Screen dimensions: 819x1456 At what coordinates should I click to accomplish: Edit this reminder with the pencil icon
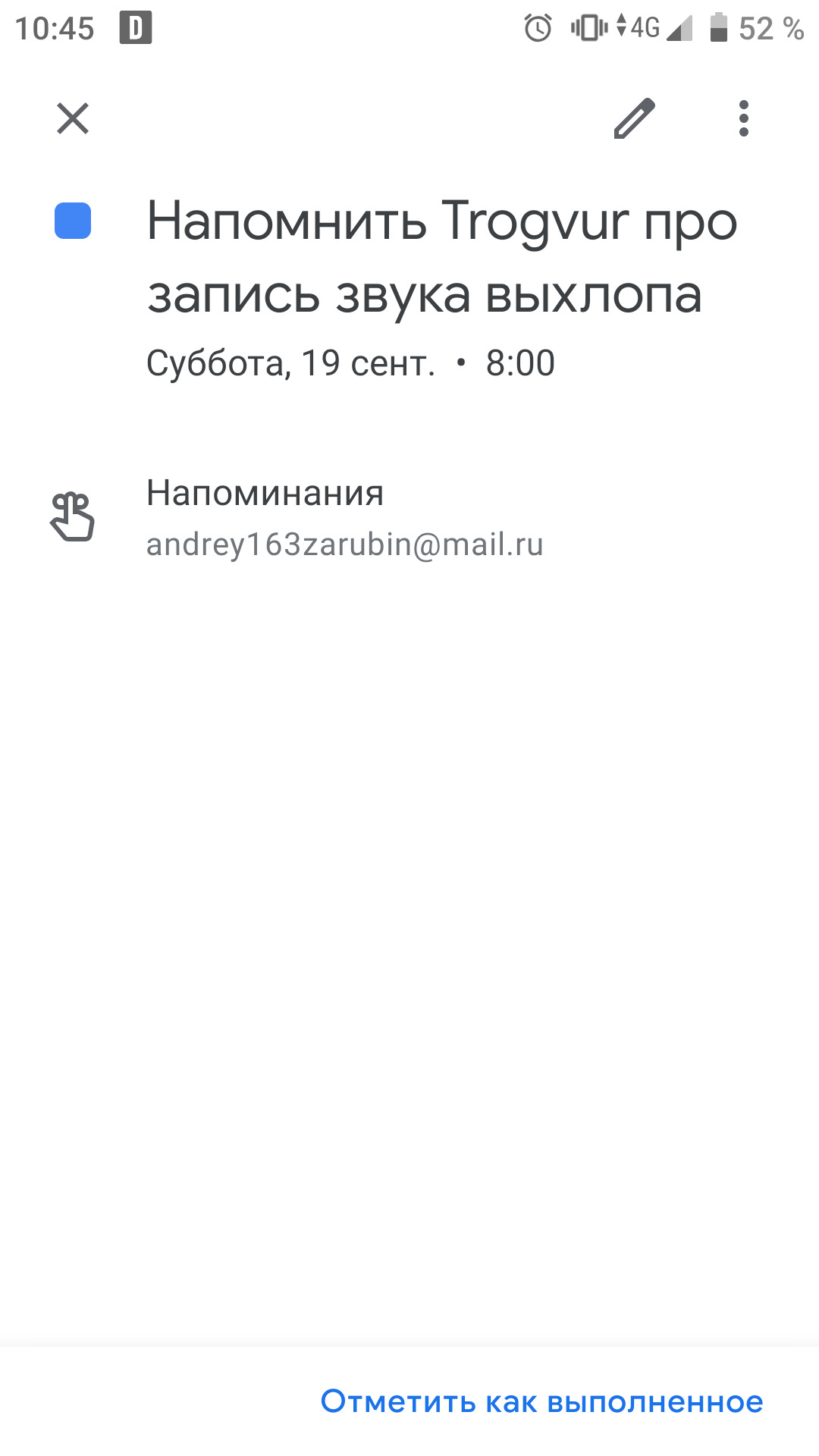[634, 118]
